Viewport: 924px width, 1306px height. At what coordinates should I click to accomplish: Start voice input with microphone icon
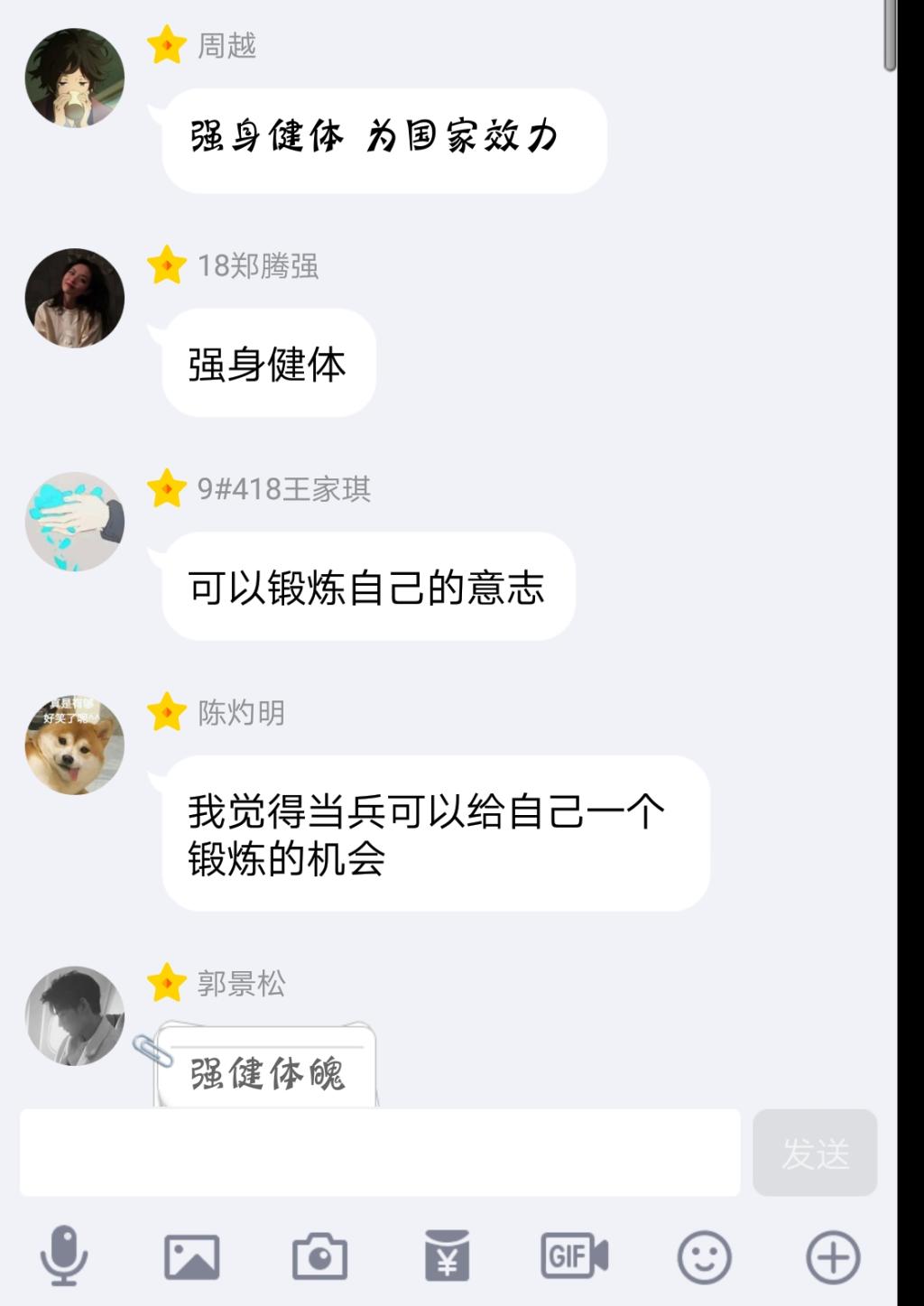click(x=64, y=1255)
